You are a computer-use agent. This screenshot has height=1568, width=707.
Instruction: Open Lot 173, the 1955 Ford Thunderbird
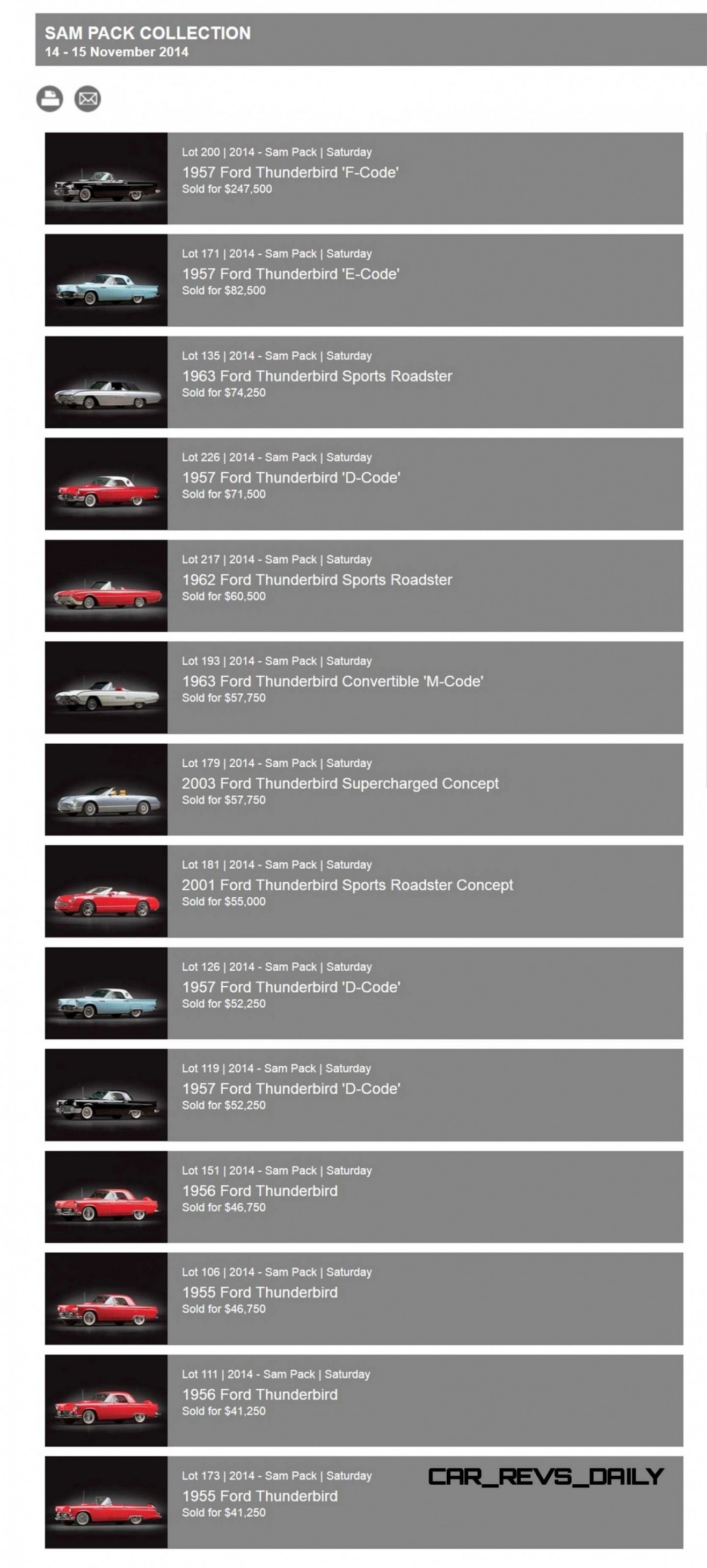363,1501
